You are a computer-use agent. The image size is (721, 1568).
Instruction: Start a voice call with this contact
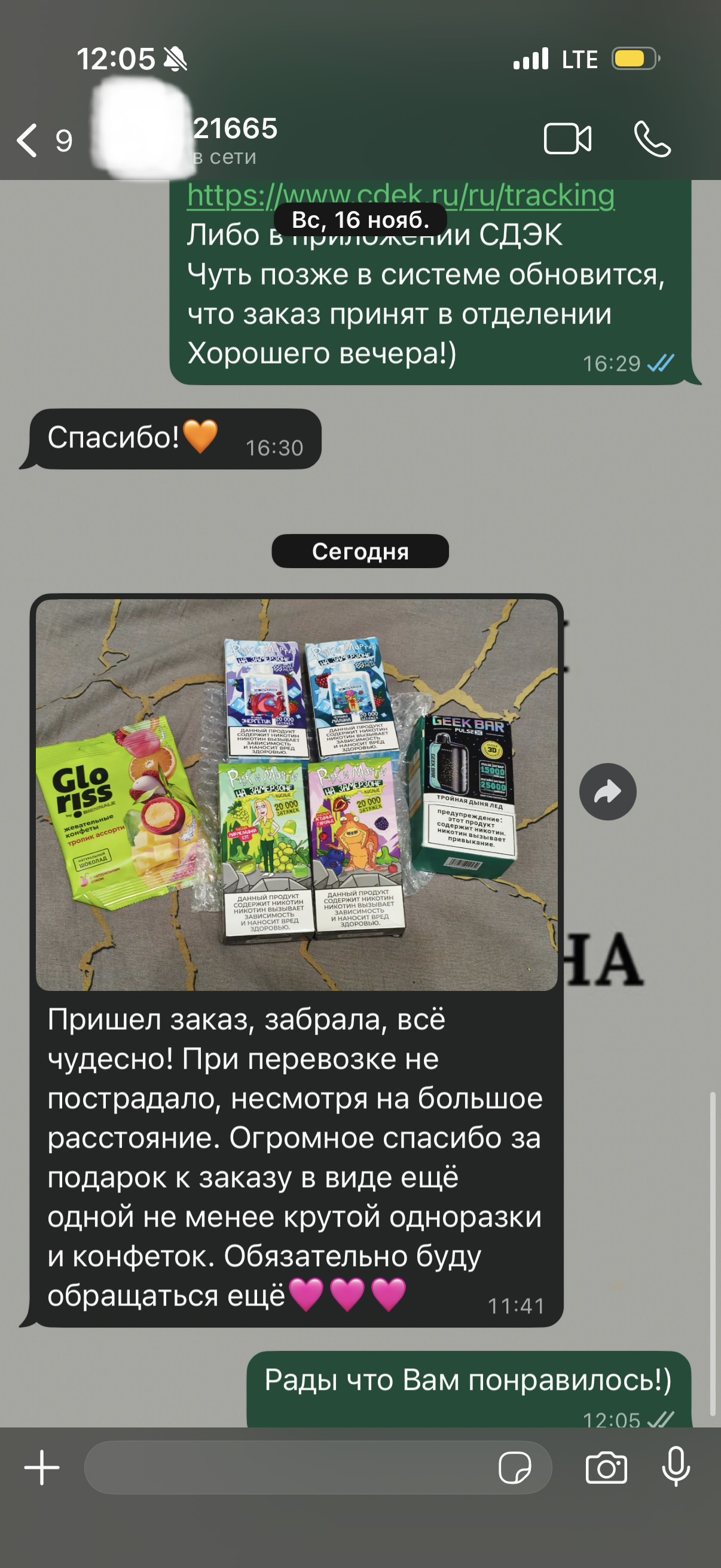[652, 139]
